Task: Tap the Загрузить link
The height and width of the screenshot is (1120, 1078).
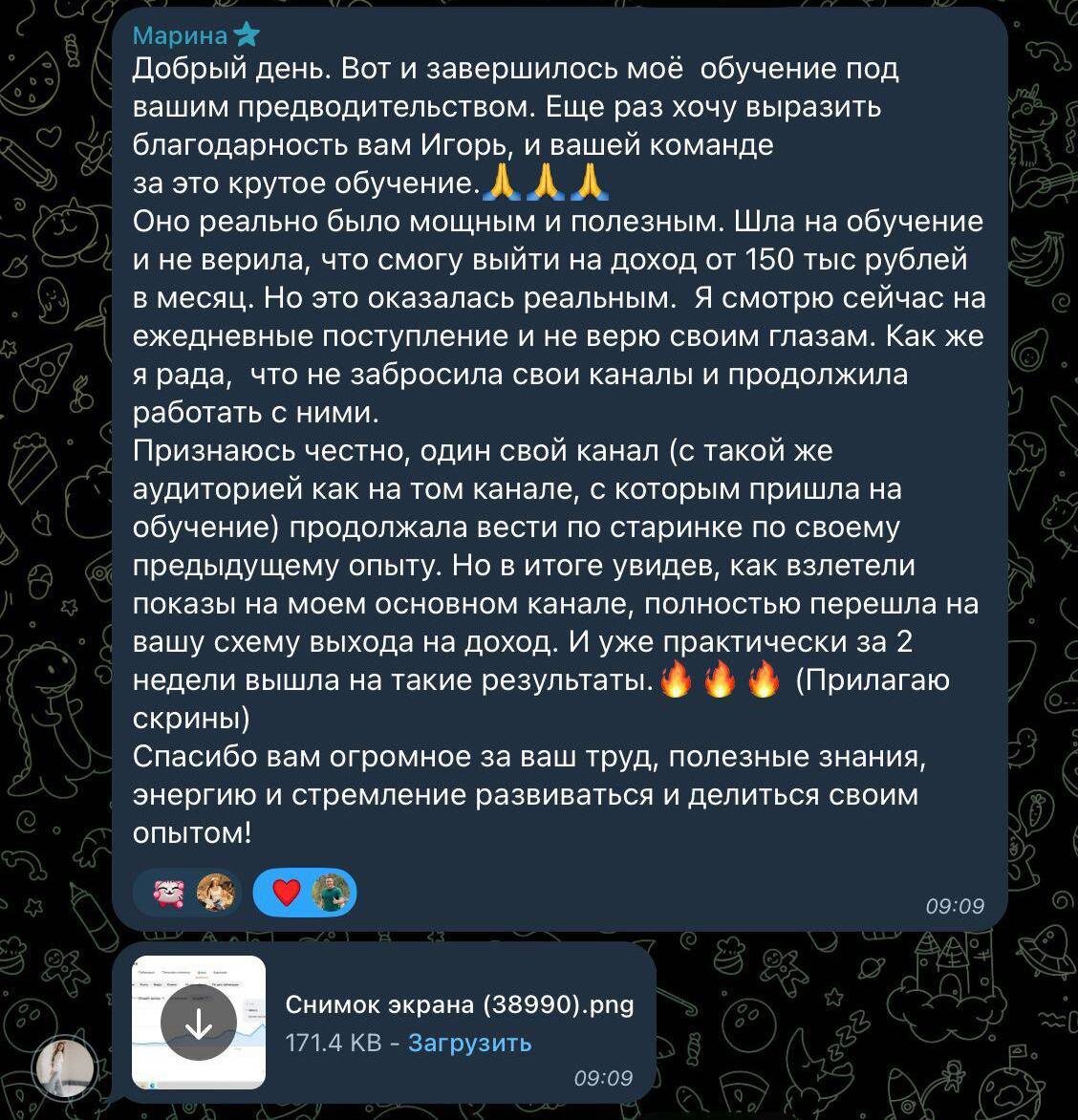Action: click(x=469, y=1043)
